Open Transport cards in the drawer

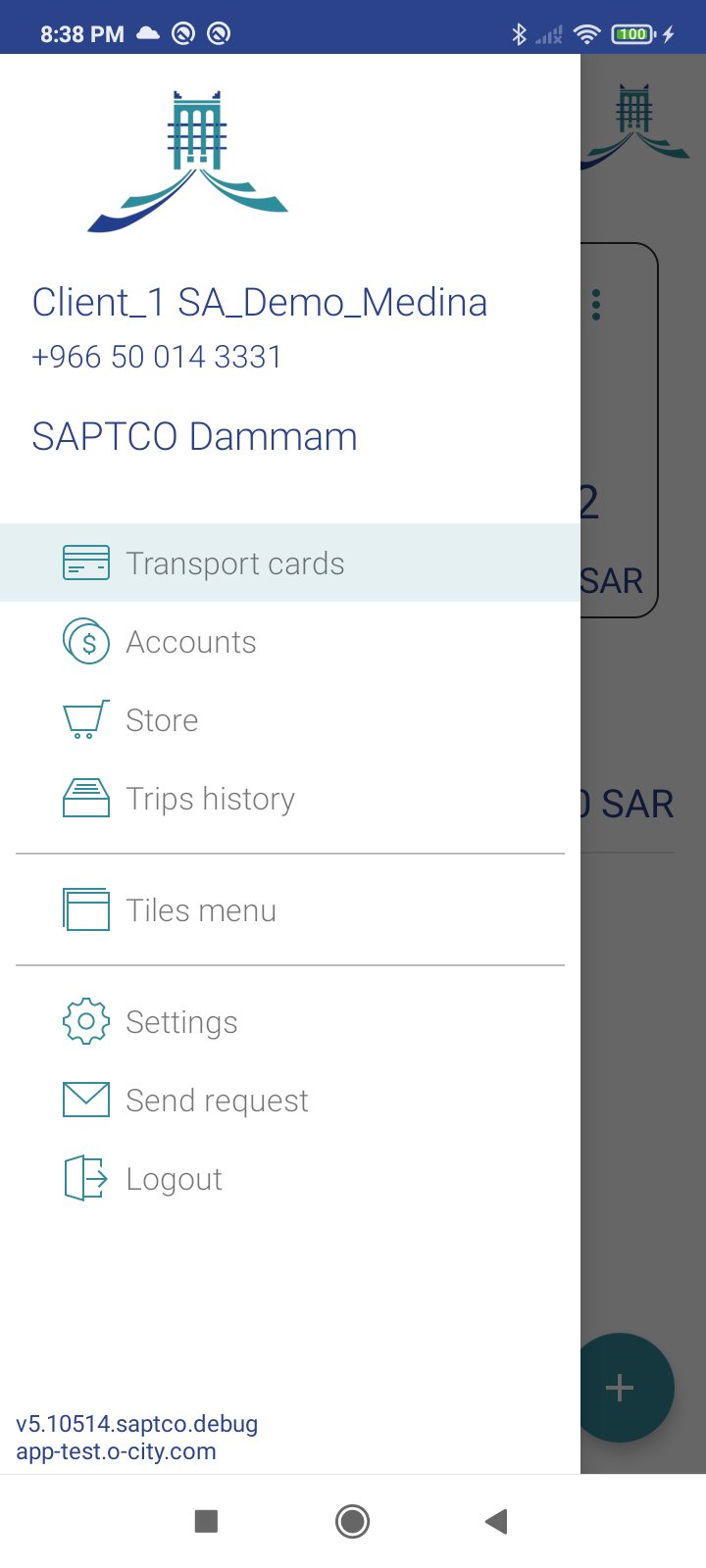coord(235,563)
